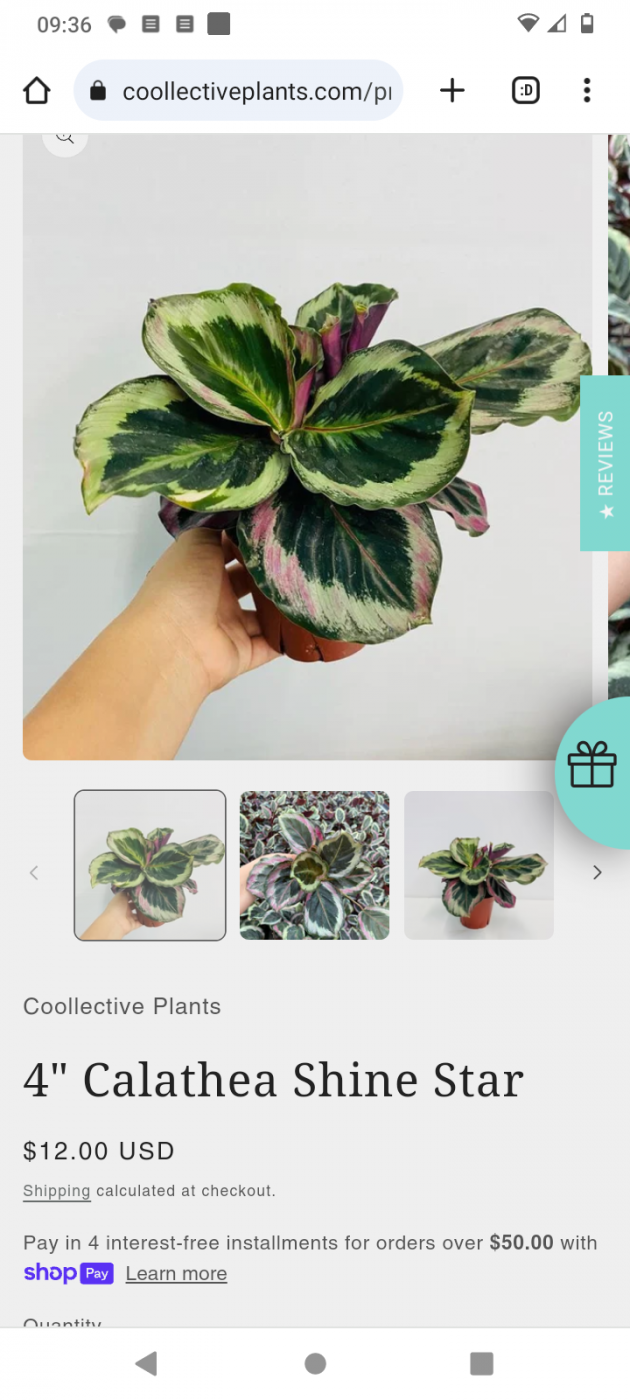Open the Shipping policy link
This screenshot has height=1400, width=630.
pyautogui.click(x=57, y=1191)
